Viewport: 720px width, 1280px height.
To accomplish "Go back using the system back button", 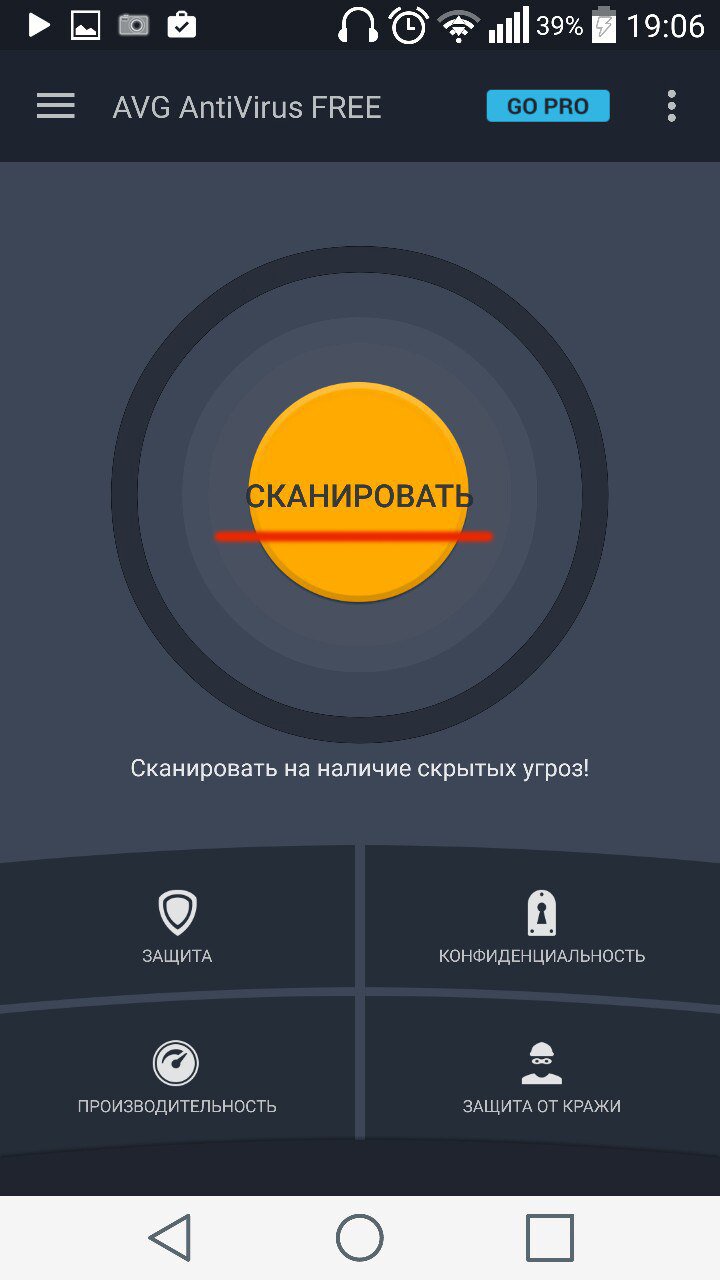I will [x=170, y=1238].
